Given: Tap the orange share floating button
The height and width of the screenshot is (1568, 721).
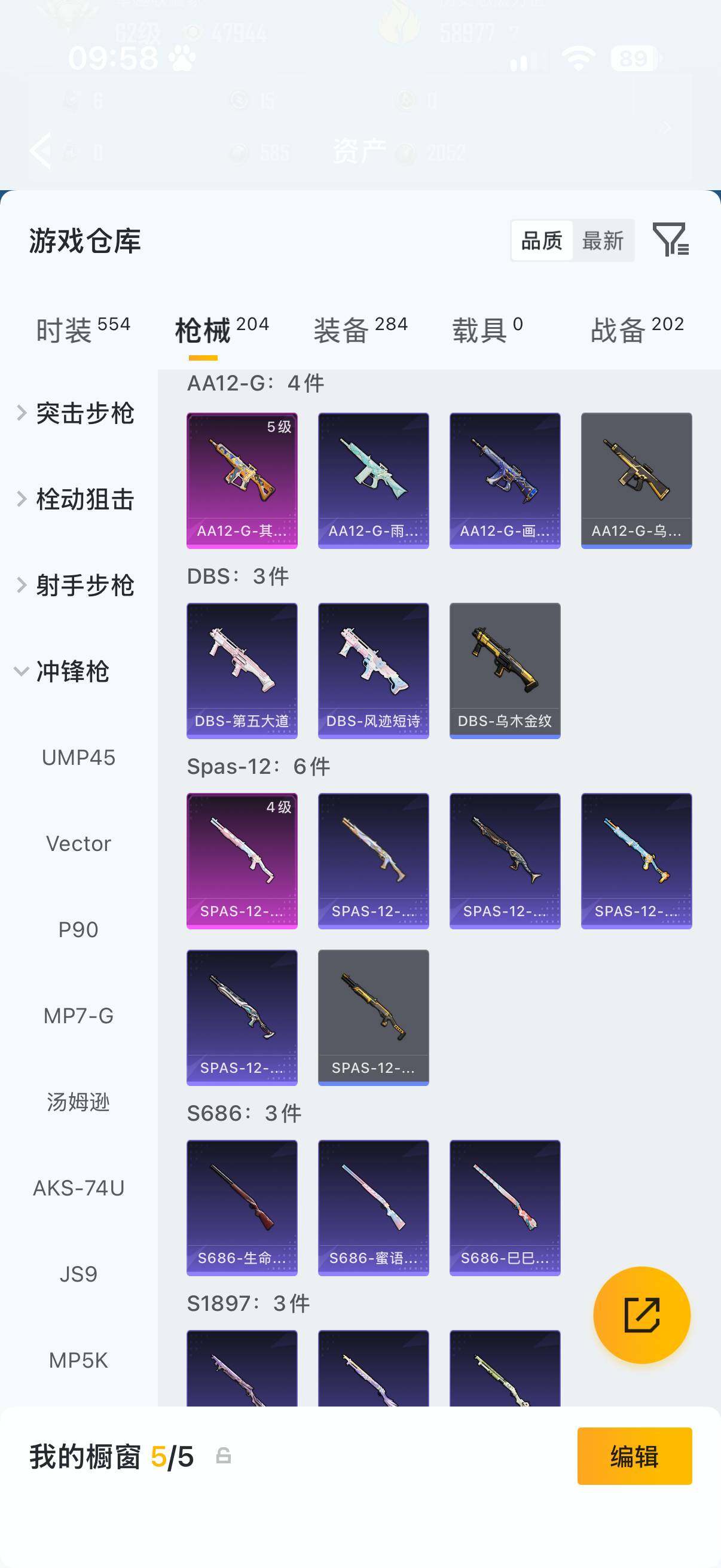Looking at the screenshot, I should click(642, 1315).
